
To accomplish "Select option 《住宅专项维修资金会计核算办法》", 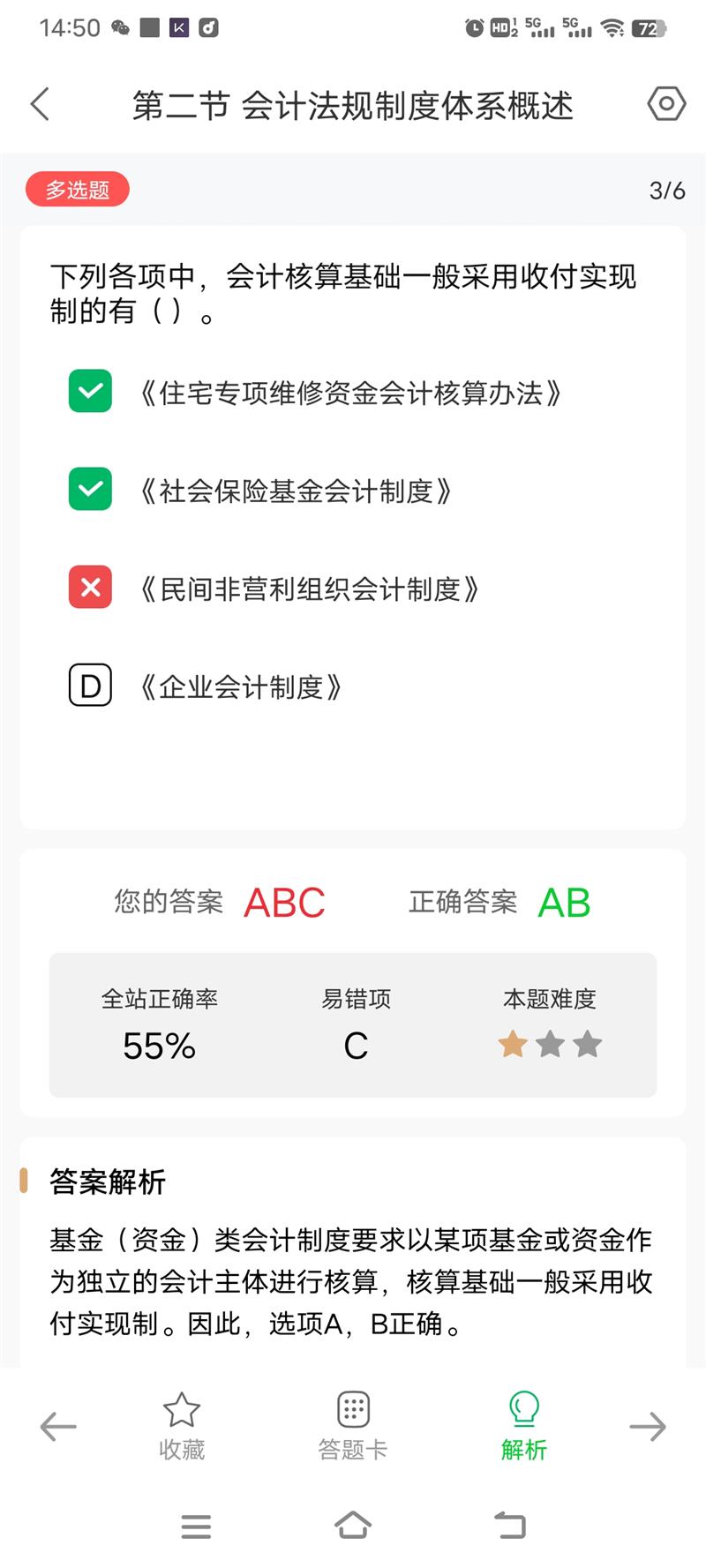I will click(350, 393).
